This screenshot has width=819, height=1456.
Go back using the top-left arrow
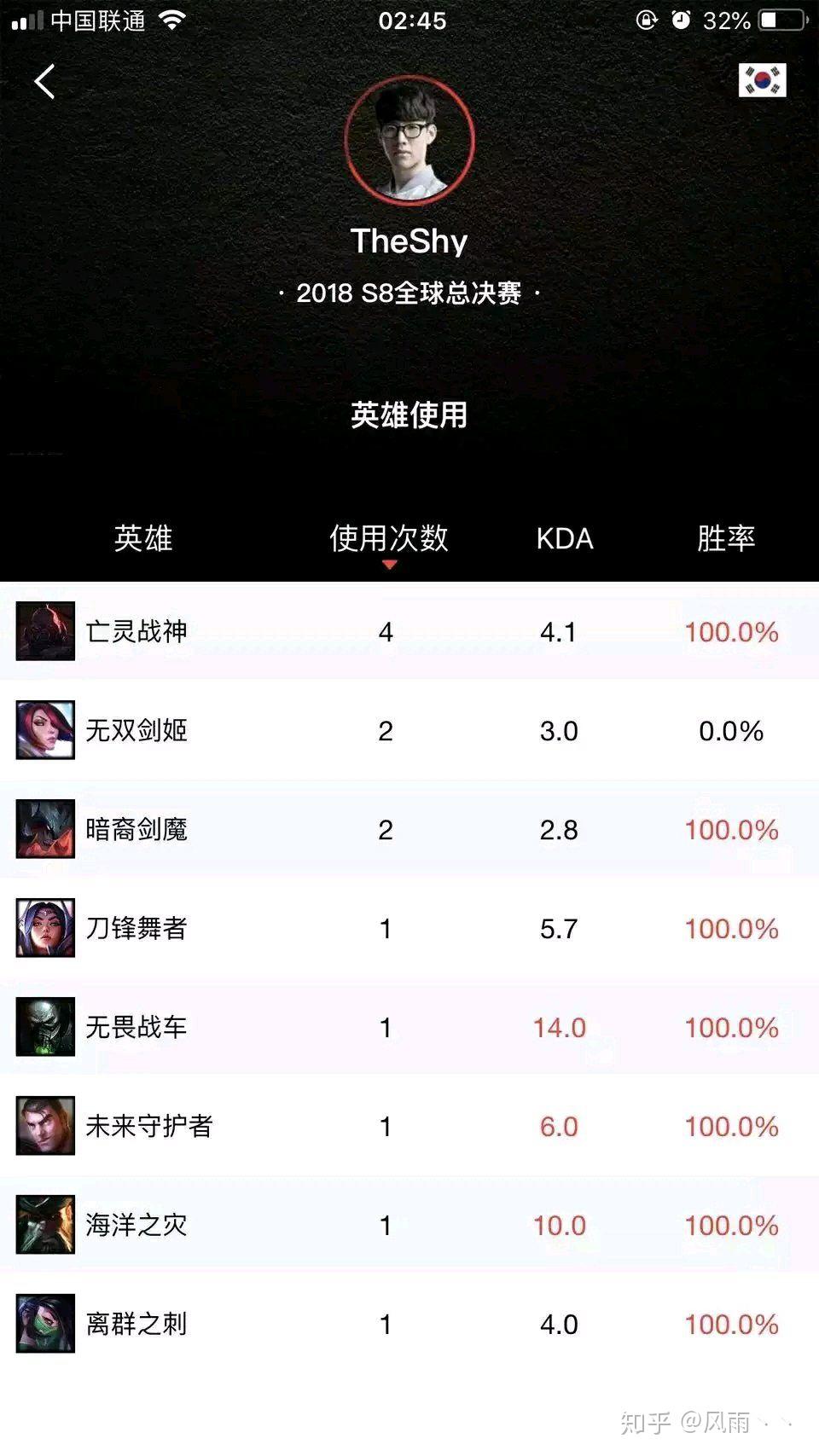44,82
